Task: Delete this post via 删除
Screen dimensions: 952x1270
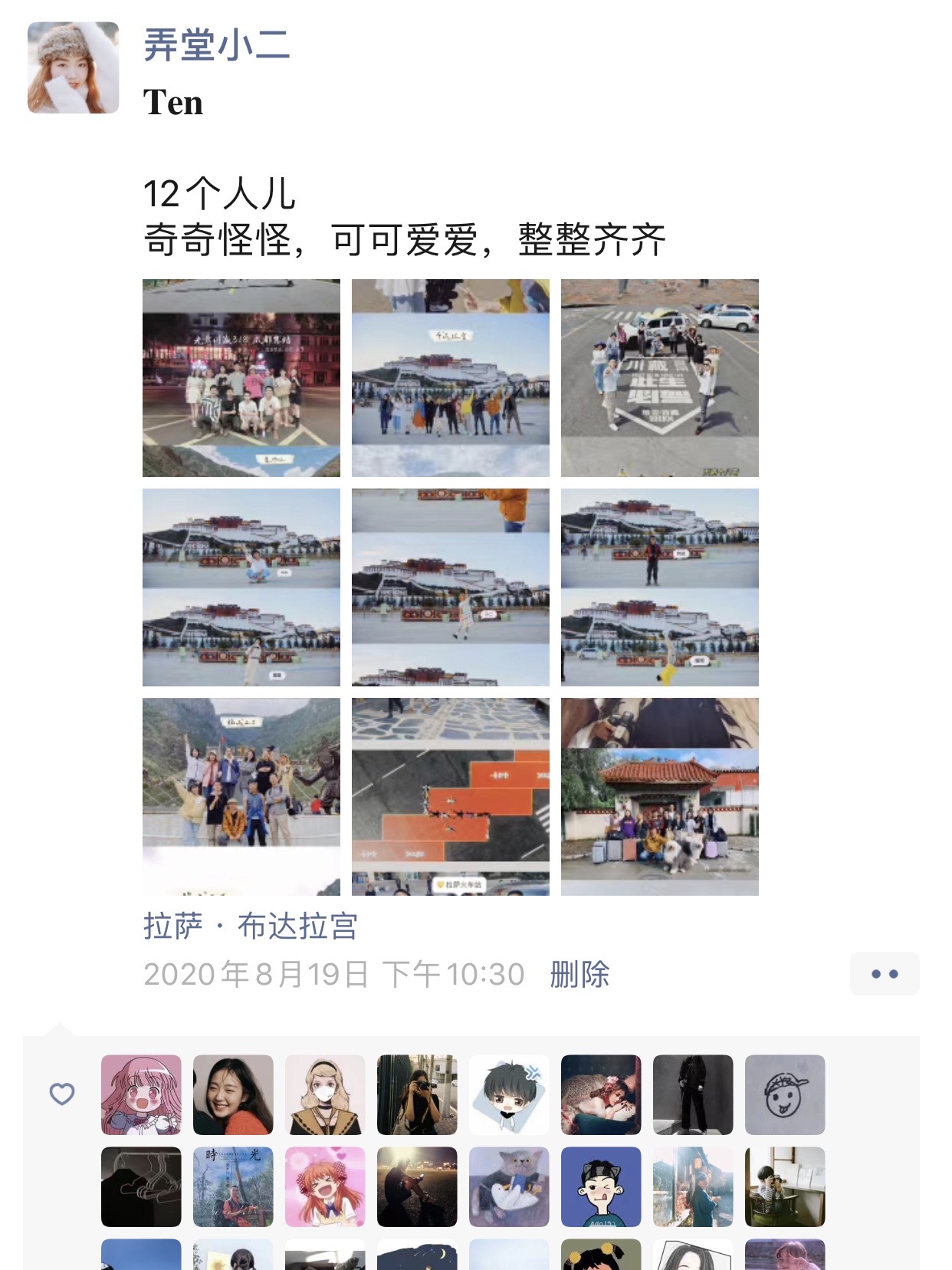Action: (x=579, y=974)
